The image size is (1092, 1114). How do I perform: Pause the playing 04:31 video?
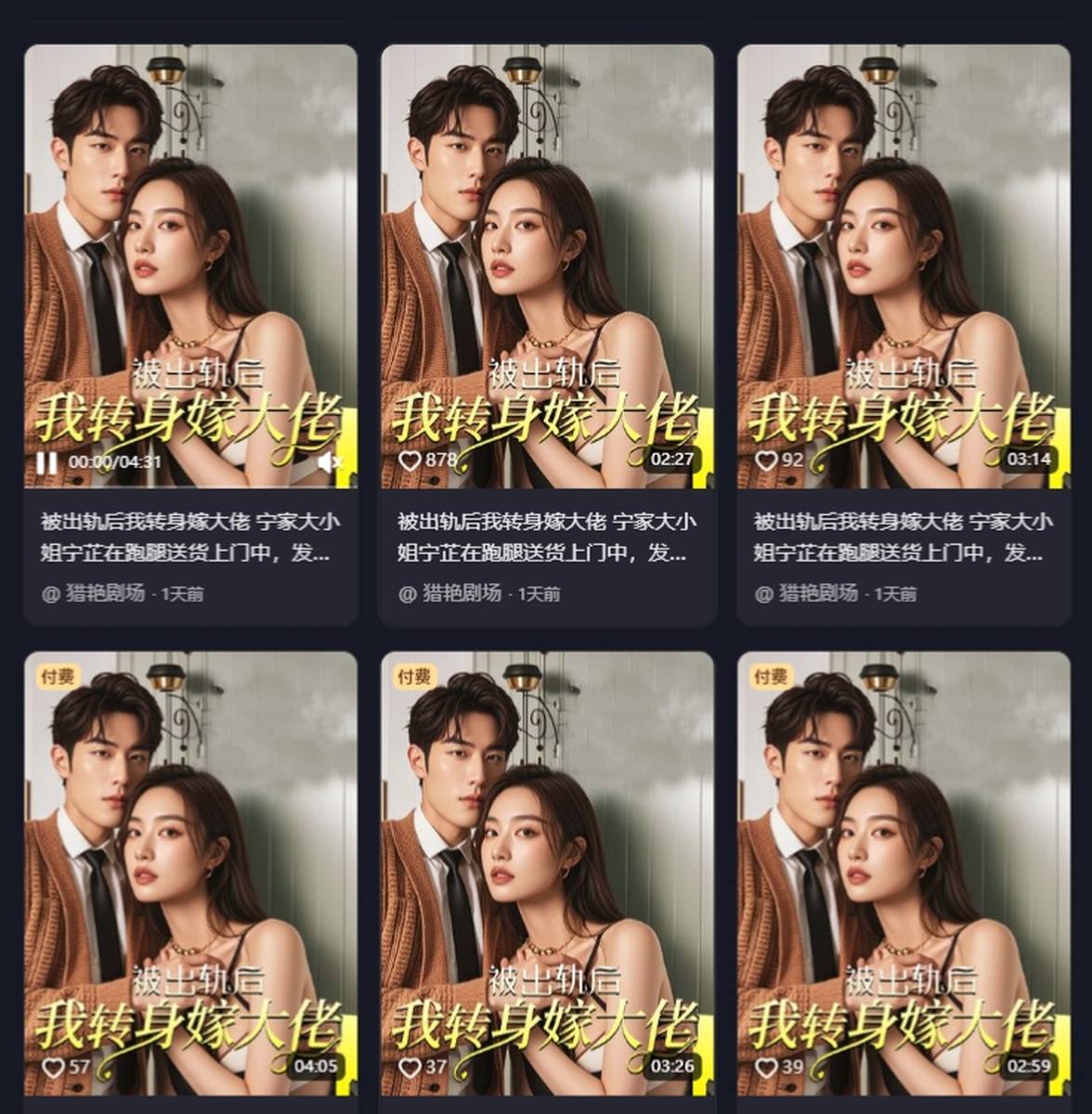point(46,461)
